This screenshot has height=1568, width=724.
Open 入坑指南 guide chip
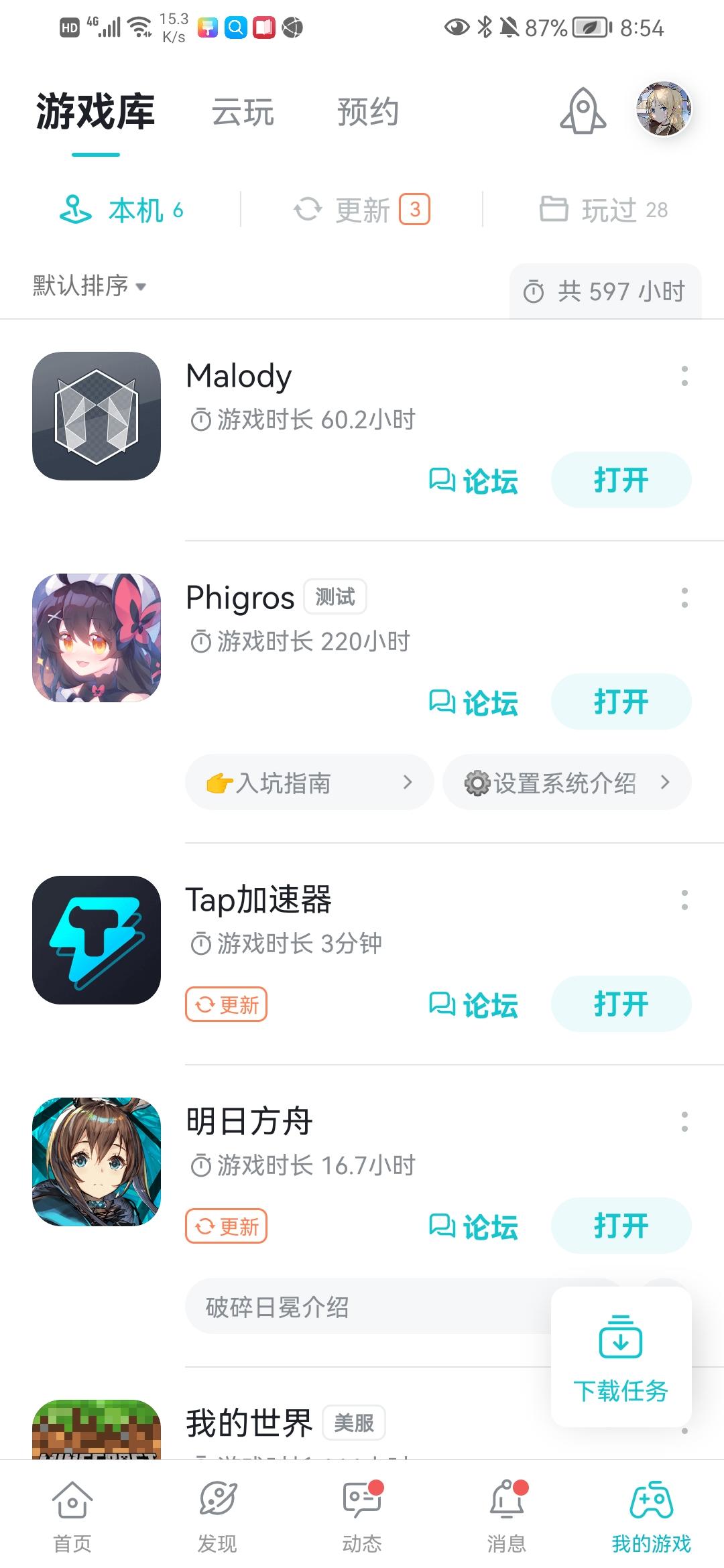pos(309,782)
